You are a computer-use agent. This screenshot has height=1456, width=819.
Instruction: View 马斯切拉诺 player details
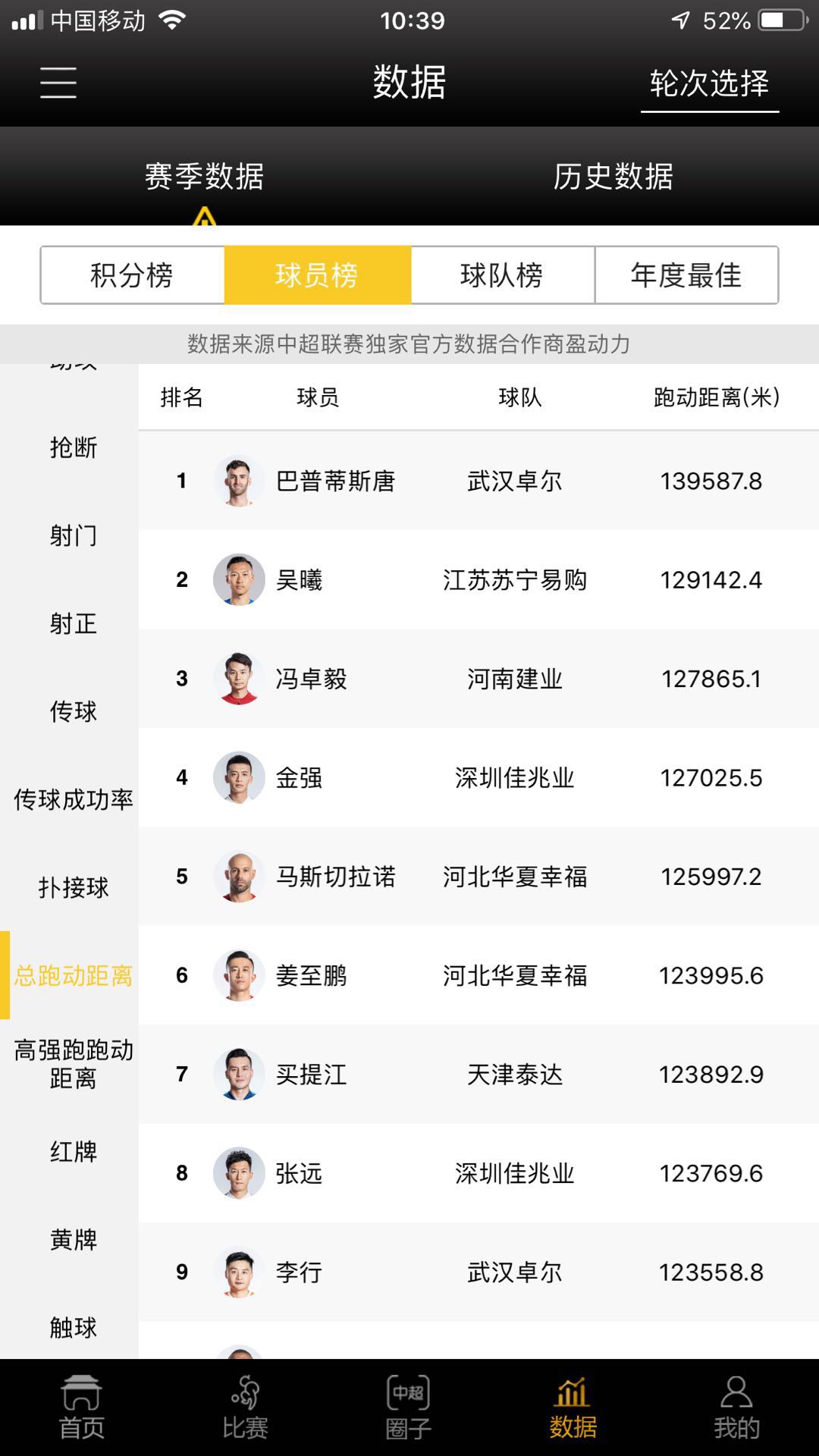click(x=479, y=877)
